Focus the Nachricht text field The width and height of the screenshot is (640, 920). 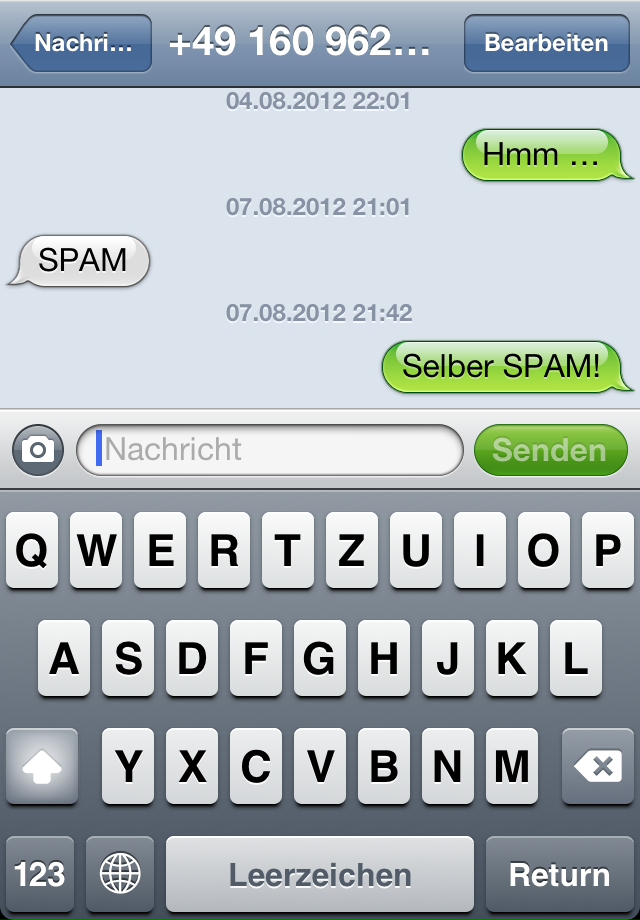click(x=270, y=450)
